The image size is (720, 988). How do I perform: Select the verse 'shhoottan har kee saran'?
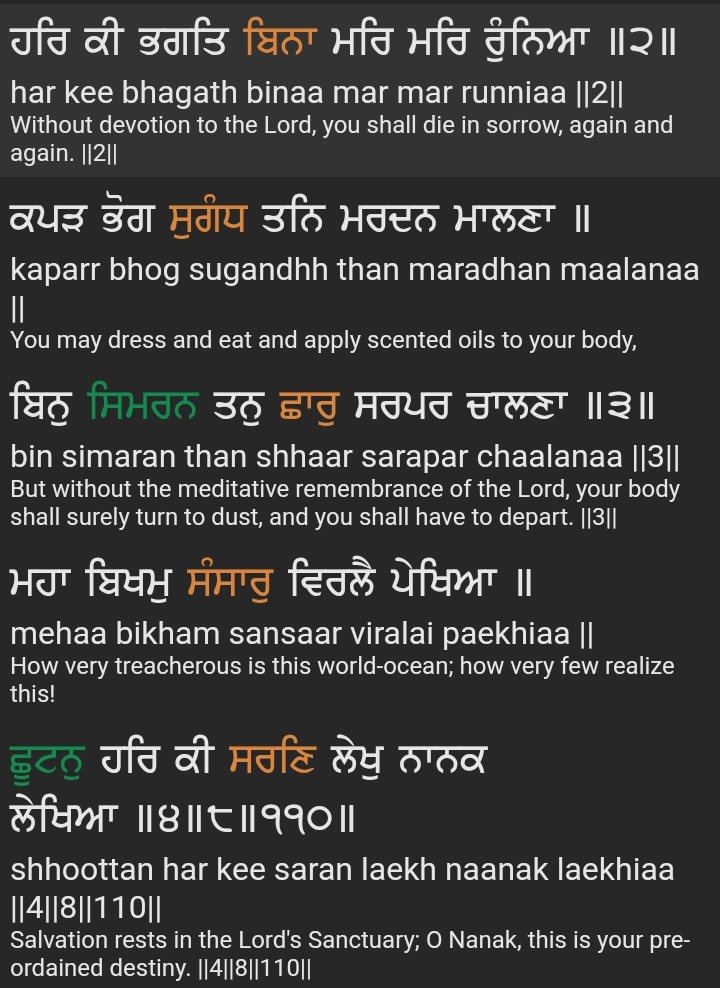[x=342, y=868]
